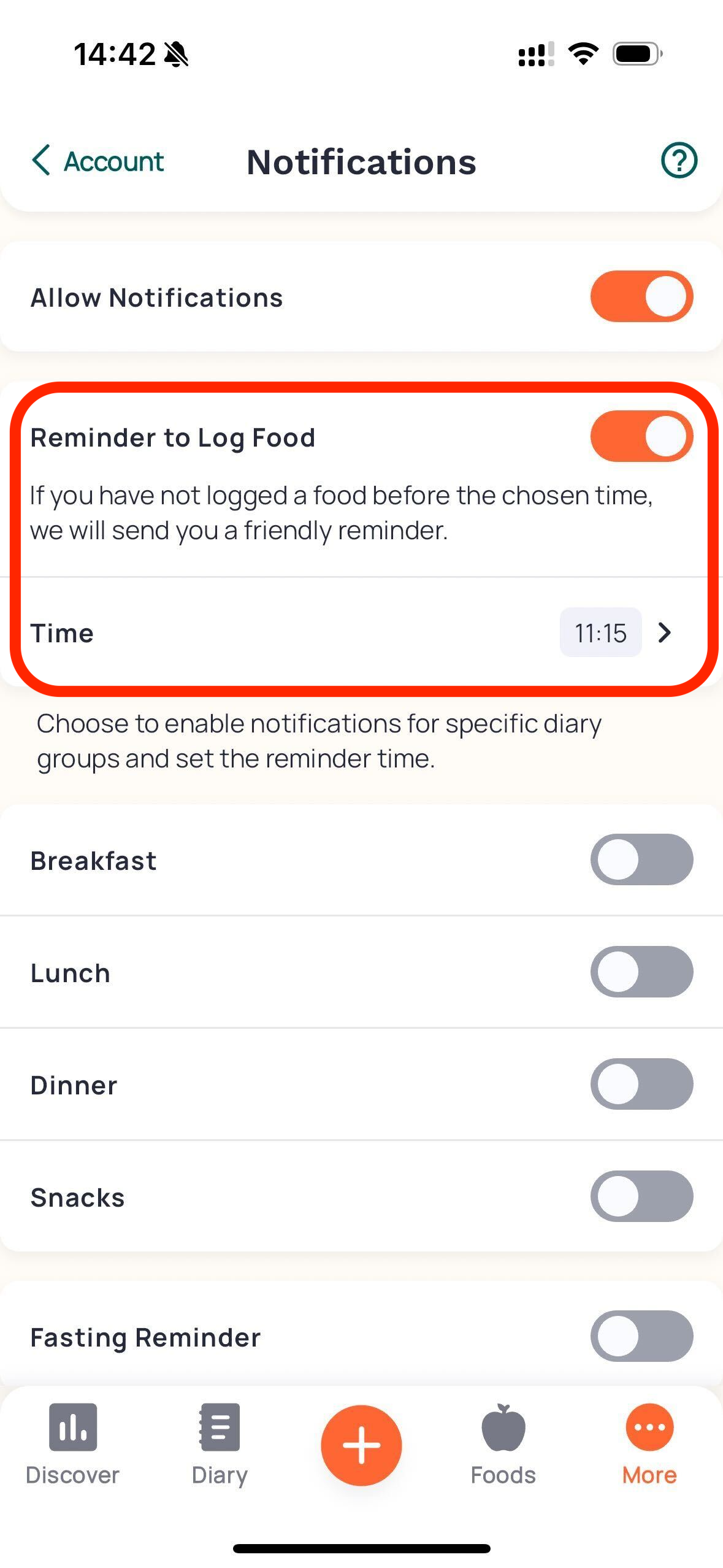Open the Discover tab
Viewport: 723px width, 1568px height.
coord(72,1444)
